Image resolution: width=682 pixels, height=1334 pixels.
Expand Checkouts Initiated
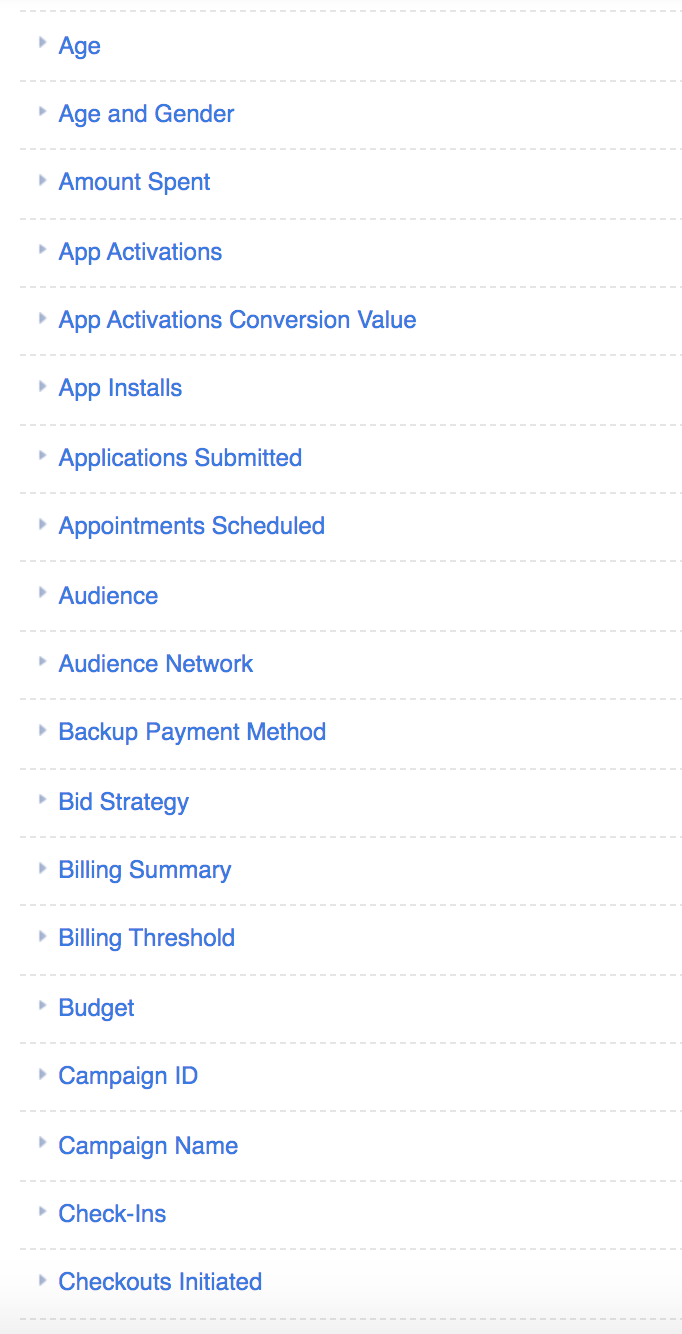(160, 1282)
